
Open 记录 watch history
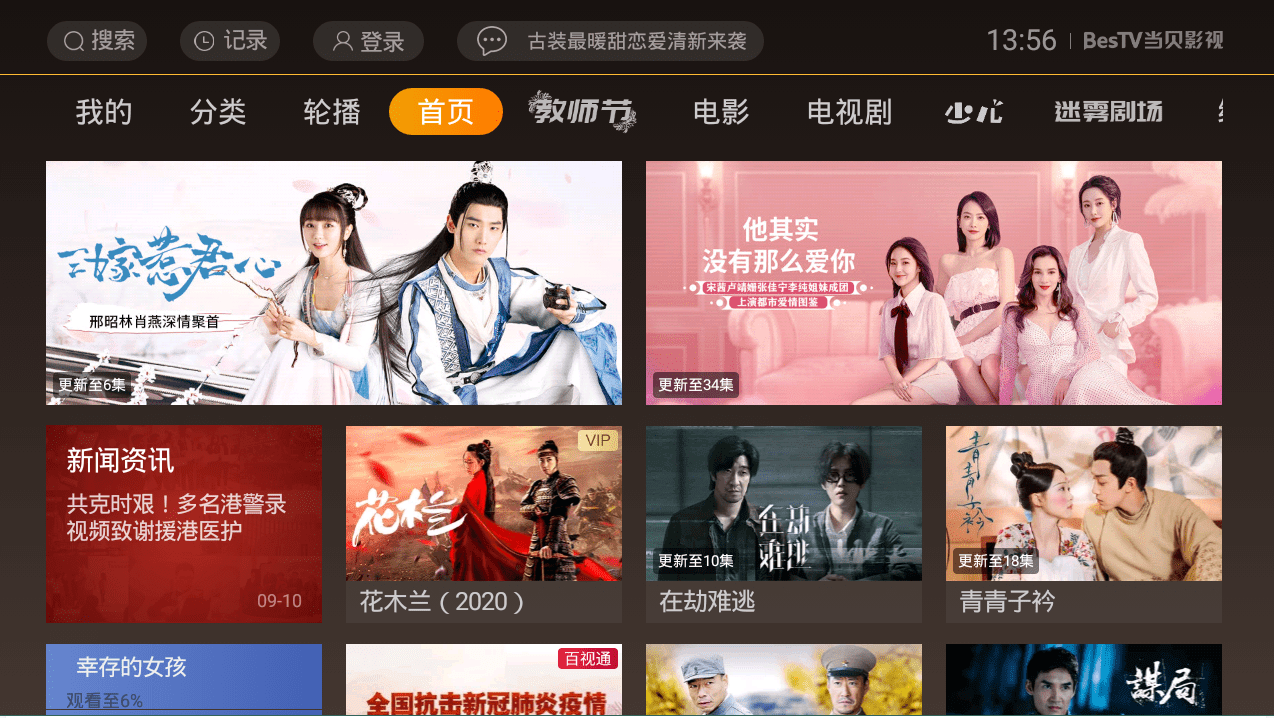[x=229, y=41]
